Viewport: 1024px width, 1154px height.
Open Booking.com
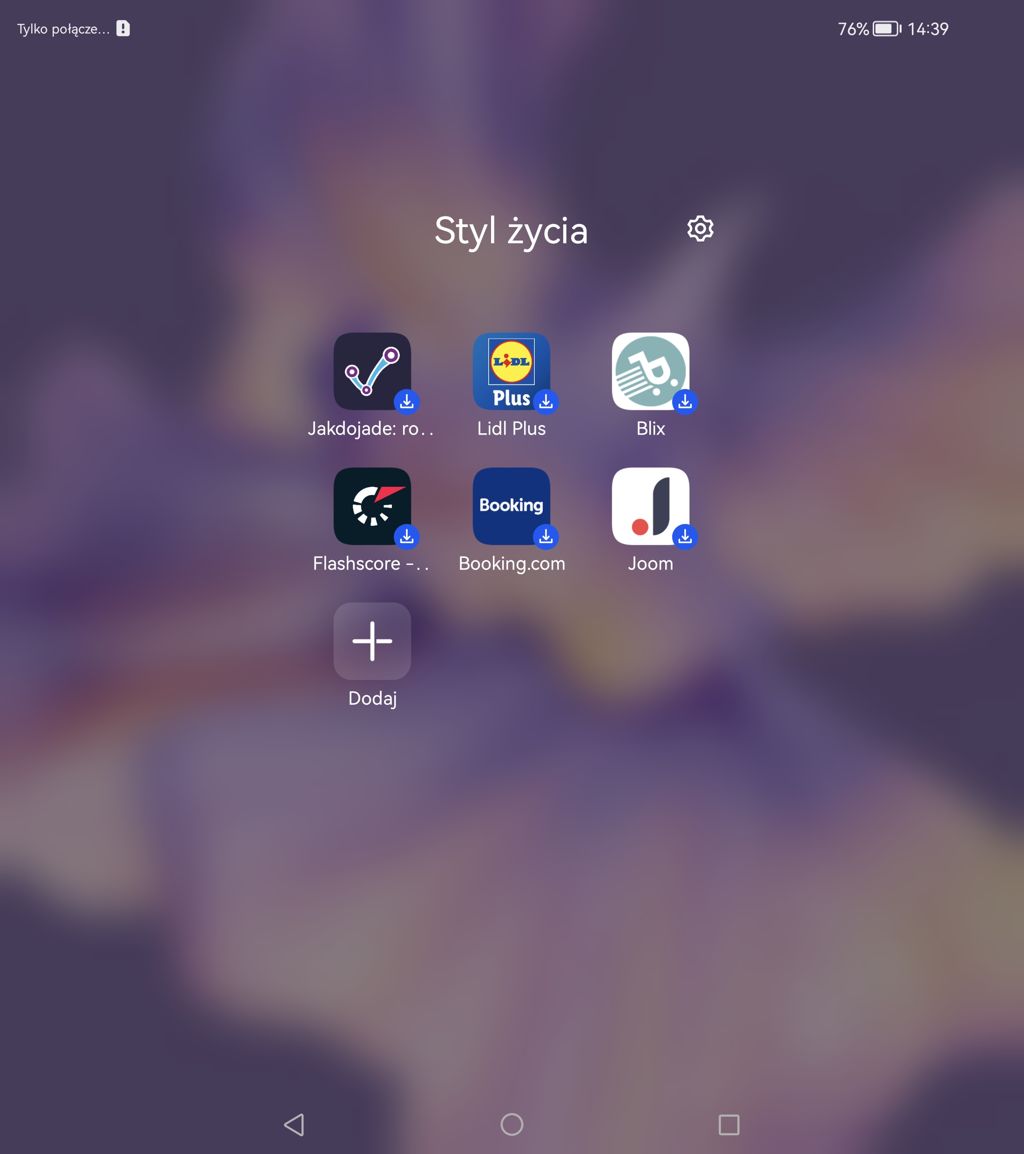click(511, 506)
